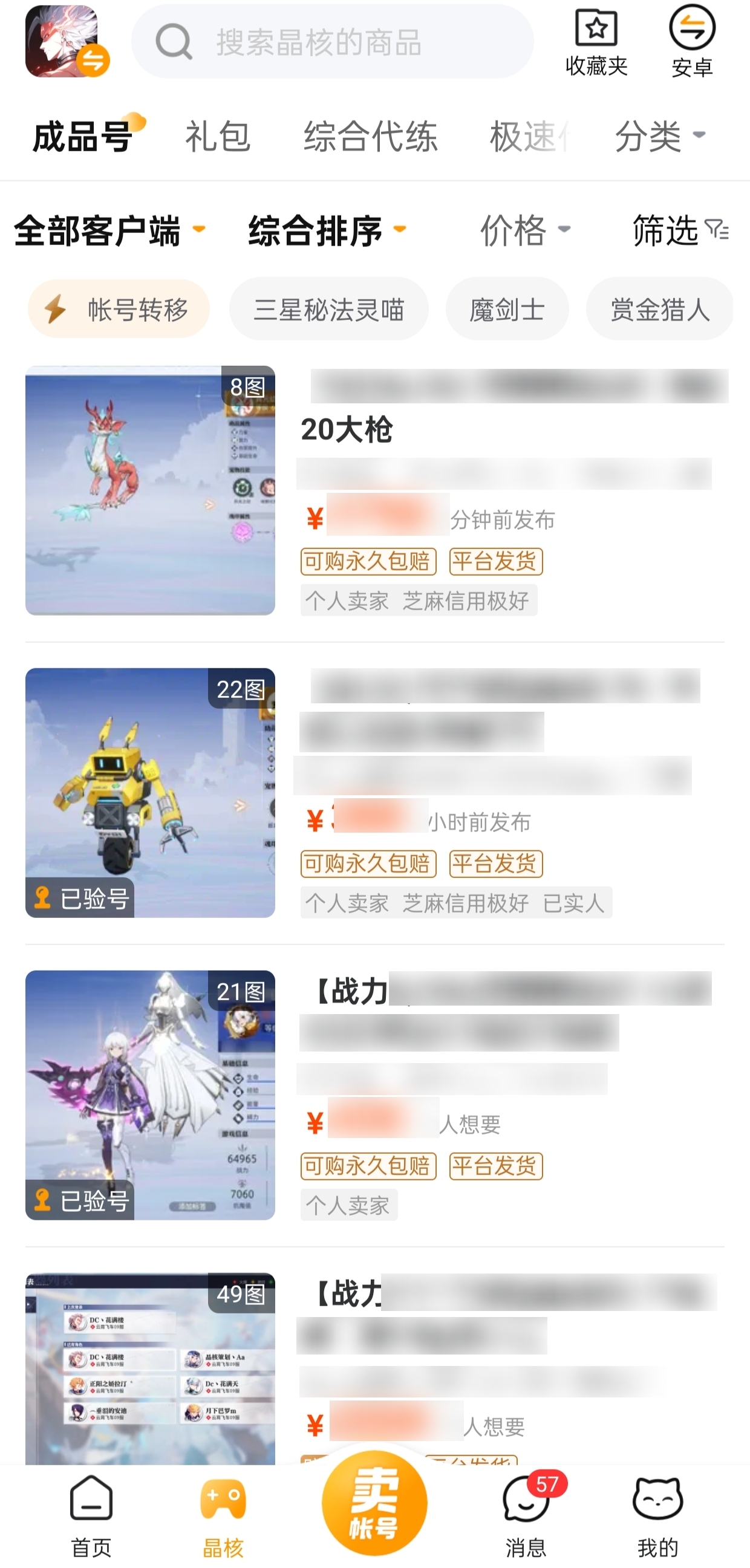Switch to the 礼包 tab
This screenshot has height=1568, width=750.
pyautogui.click(x=217, y=136)
